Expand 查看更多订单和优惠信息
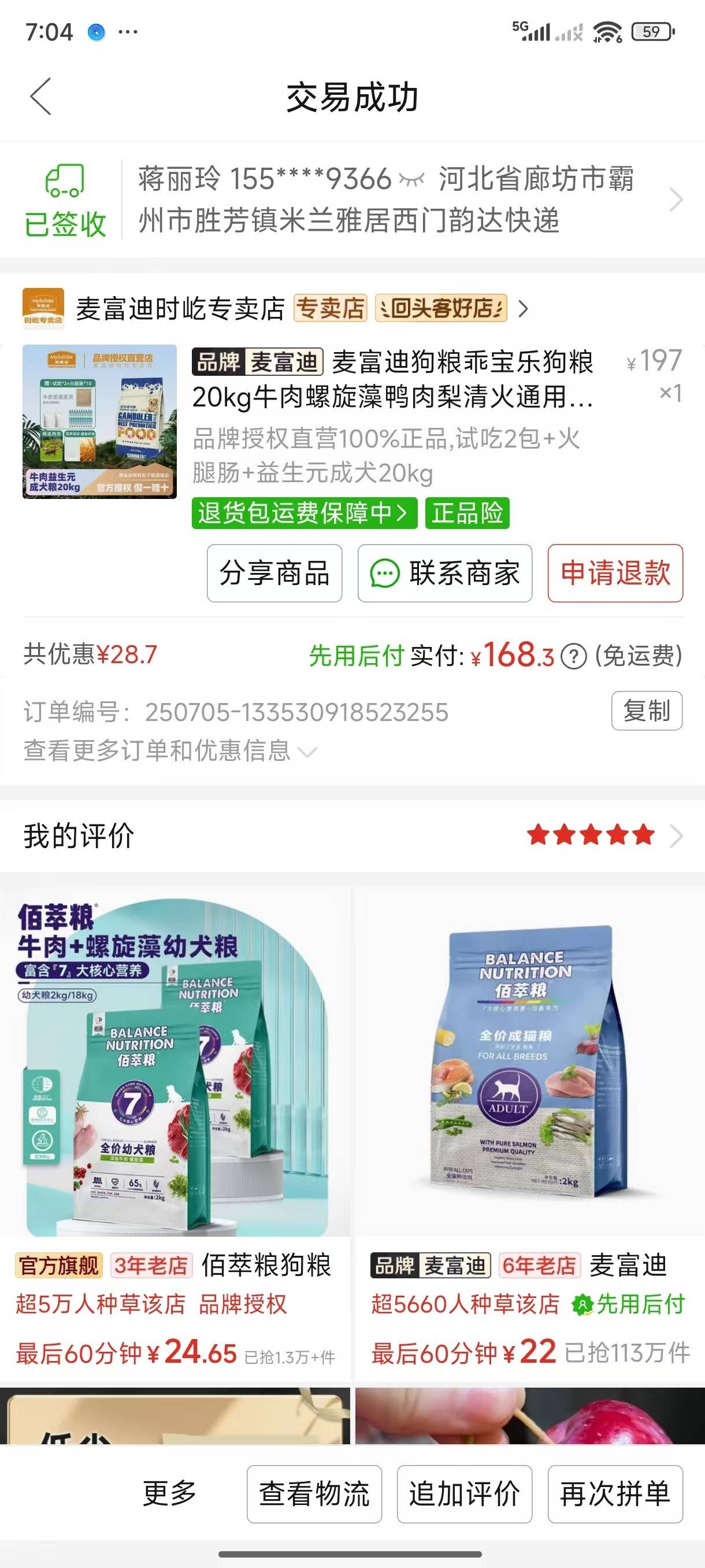The height and width of the screenshot is (1568, 705). pyautogui.click(x=170, y=750)
